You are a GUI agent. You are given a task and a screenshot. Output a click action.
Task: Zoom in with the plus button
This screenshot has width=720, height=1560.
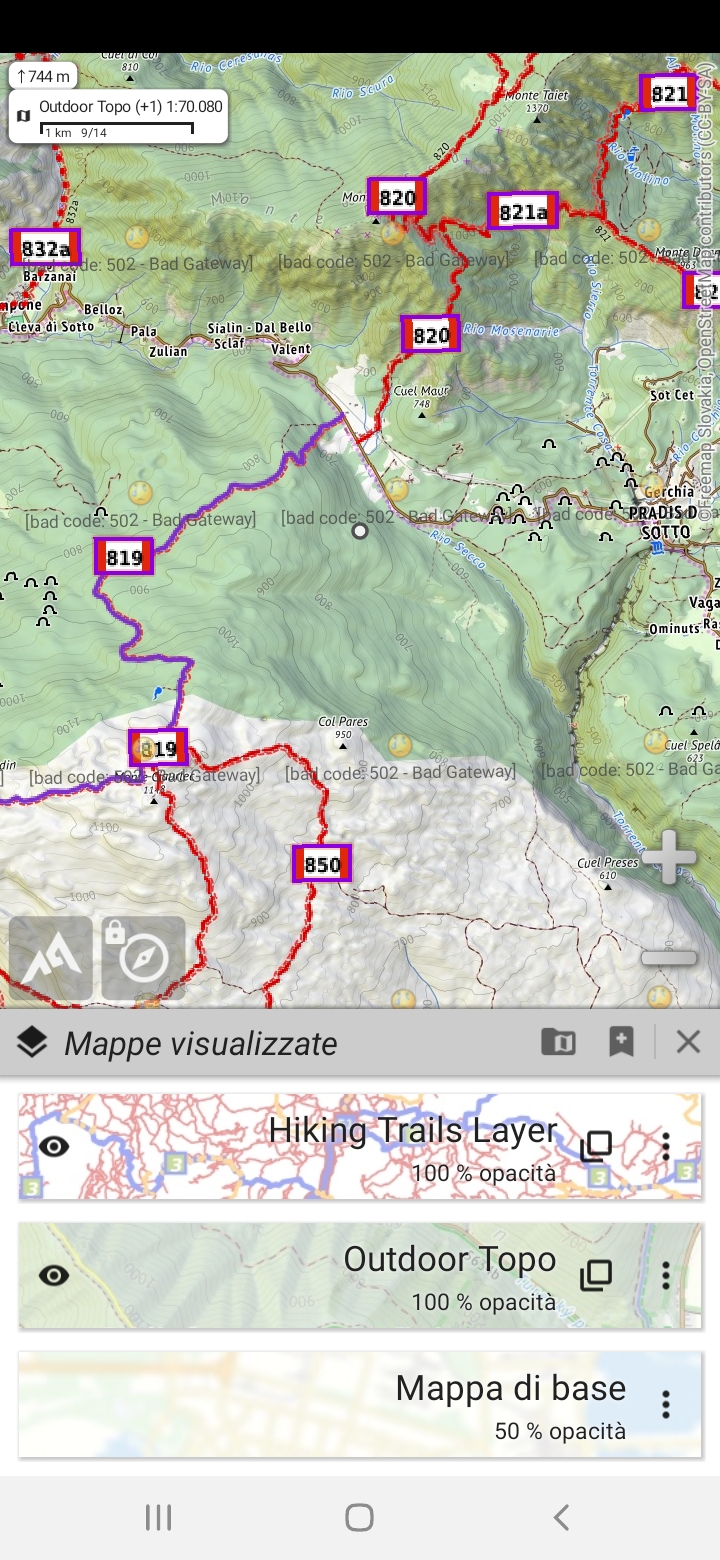[668, 857]
